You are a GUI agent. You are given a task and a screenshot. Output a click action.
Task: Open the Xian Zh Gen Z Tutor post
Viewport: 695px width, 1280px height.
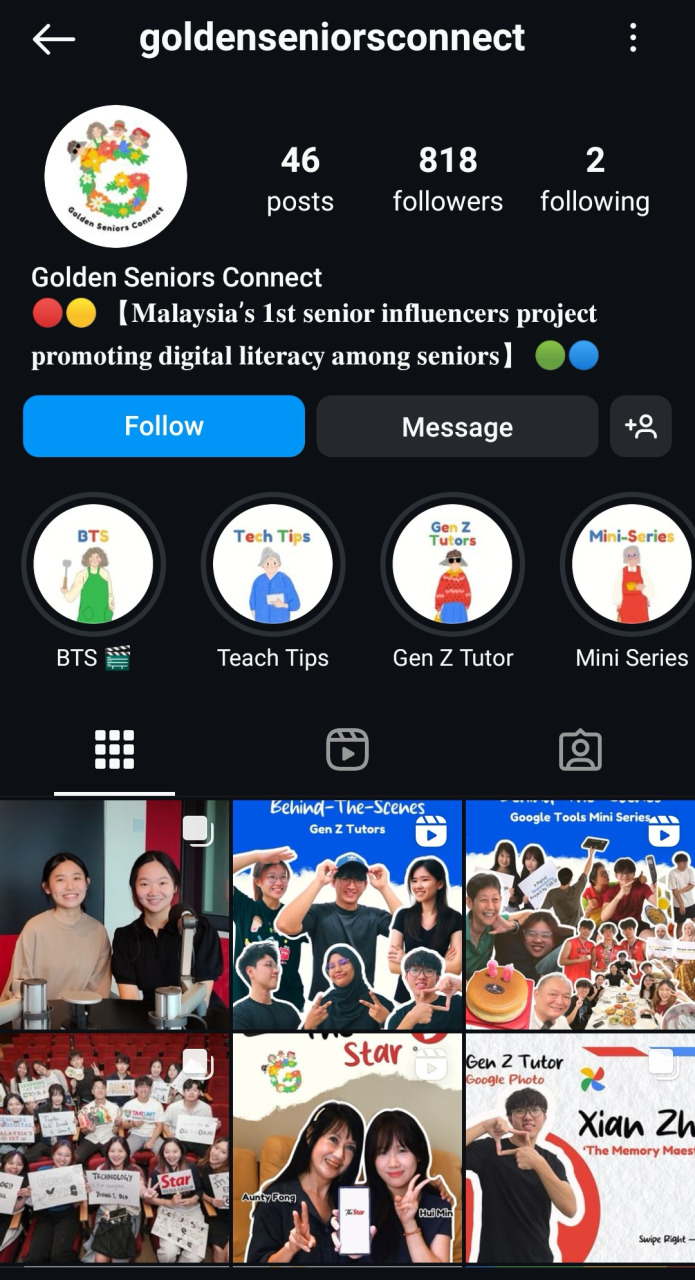click(x=580, y=1148)
